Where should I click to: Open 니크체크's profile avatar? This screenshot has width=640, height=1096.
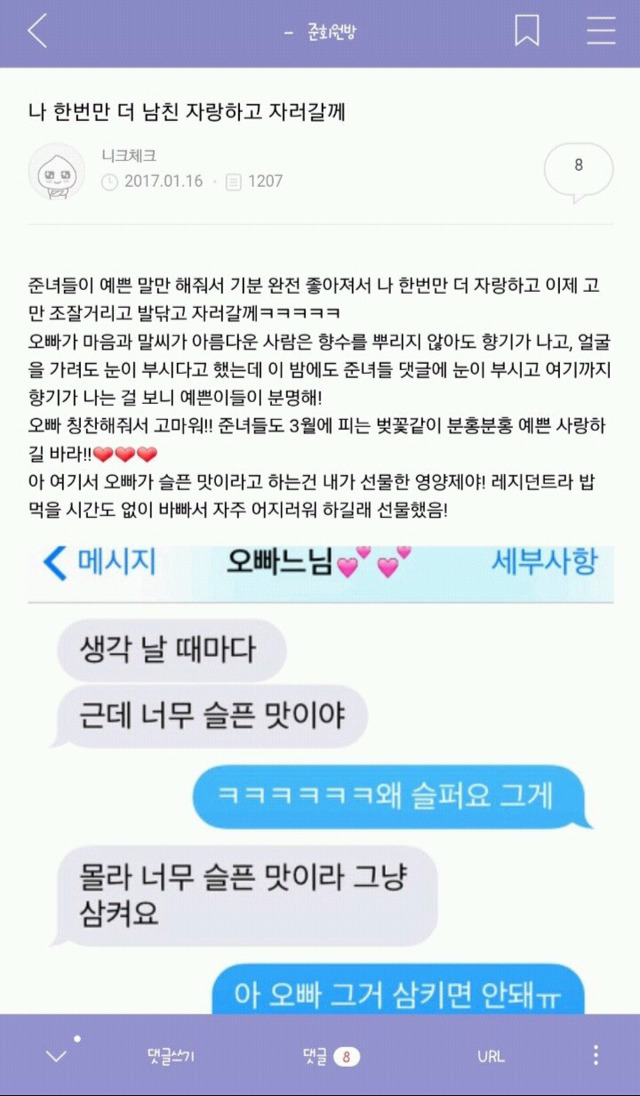(57, 172)
